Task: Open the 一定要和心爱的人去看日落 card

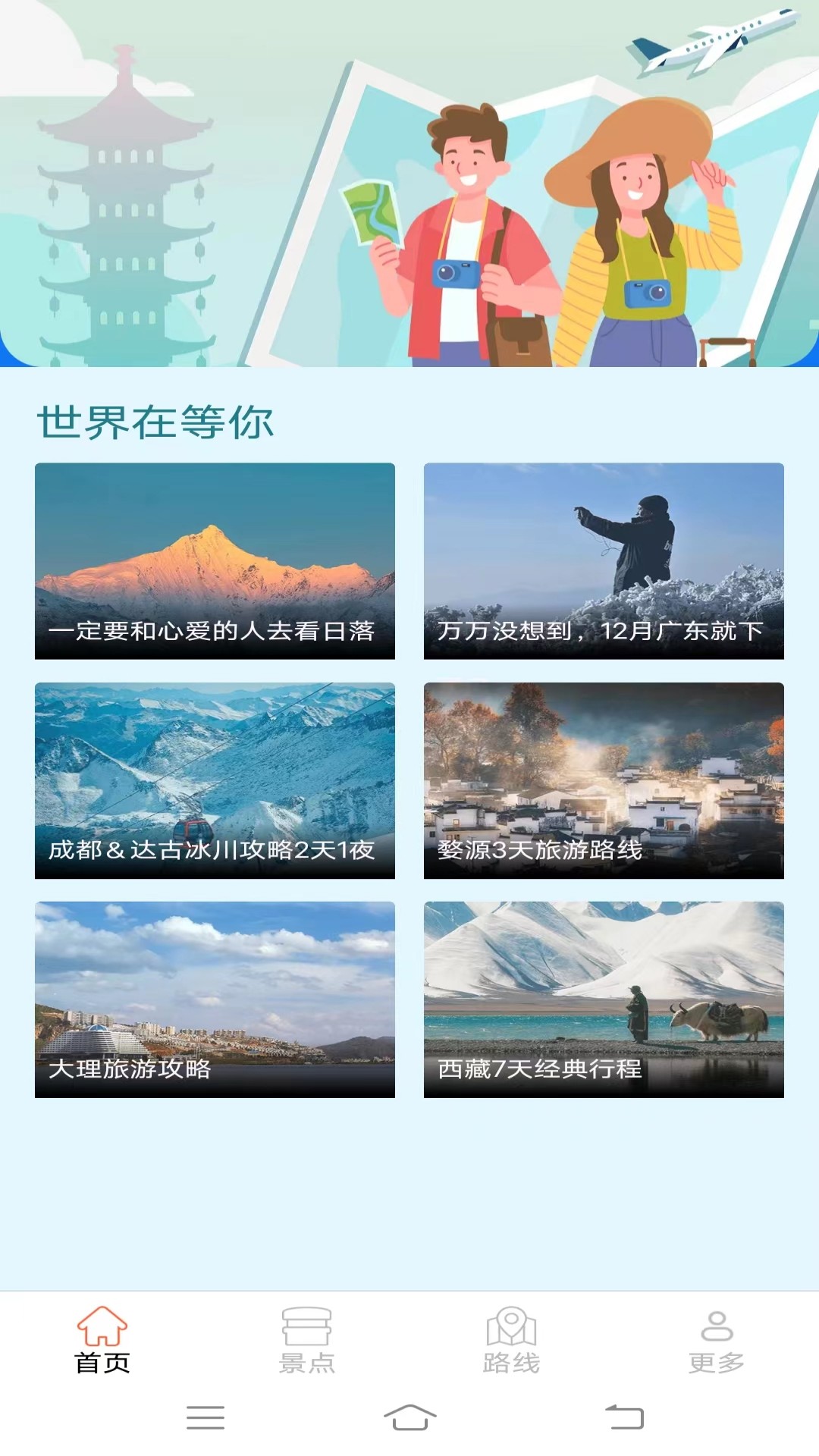Action: click(x=215, y=560)
